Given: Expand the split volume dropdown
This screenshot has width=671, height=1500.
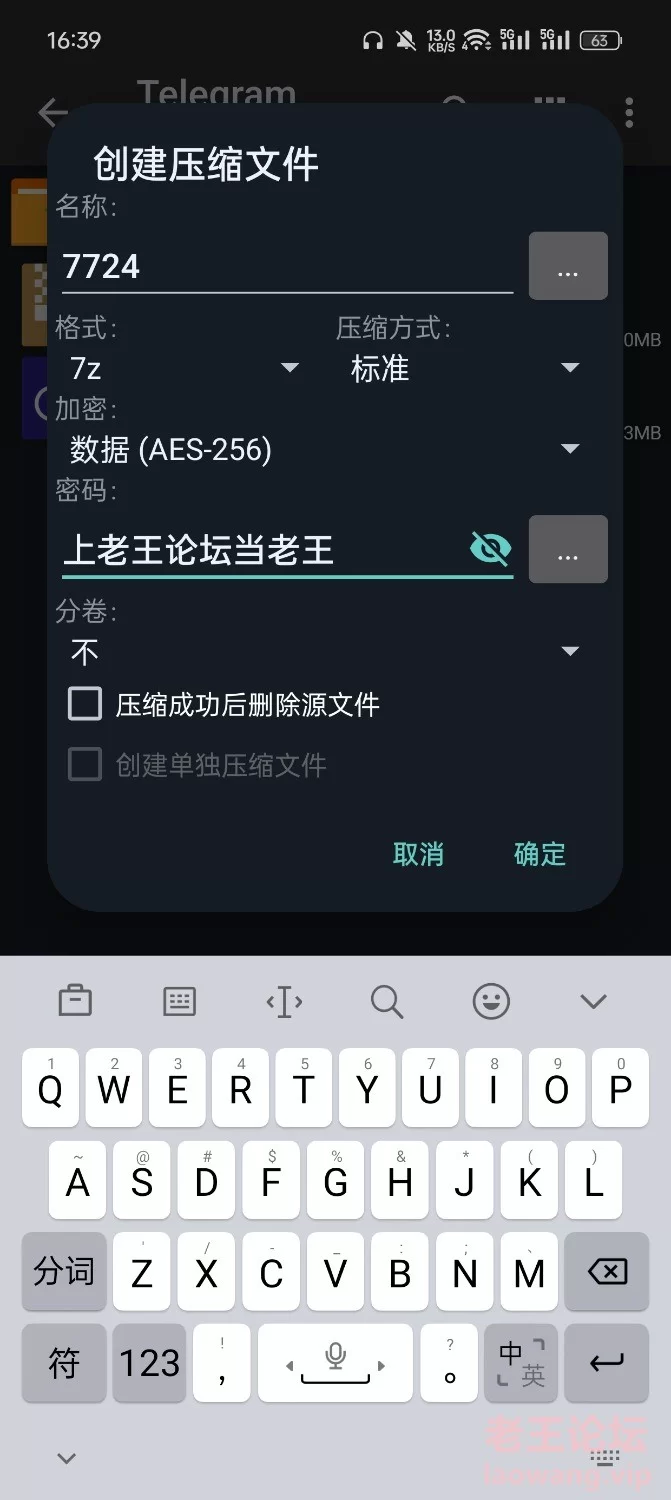Looking at the screenshot, I should tap(323, 652).
